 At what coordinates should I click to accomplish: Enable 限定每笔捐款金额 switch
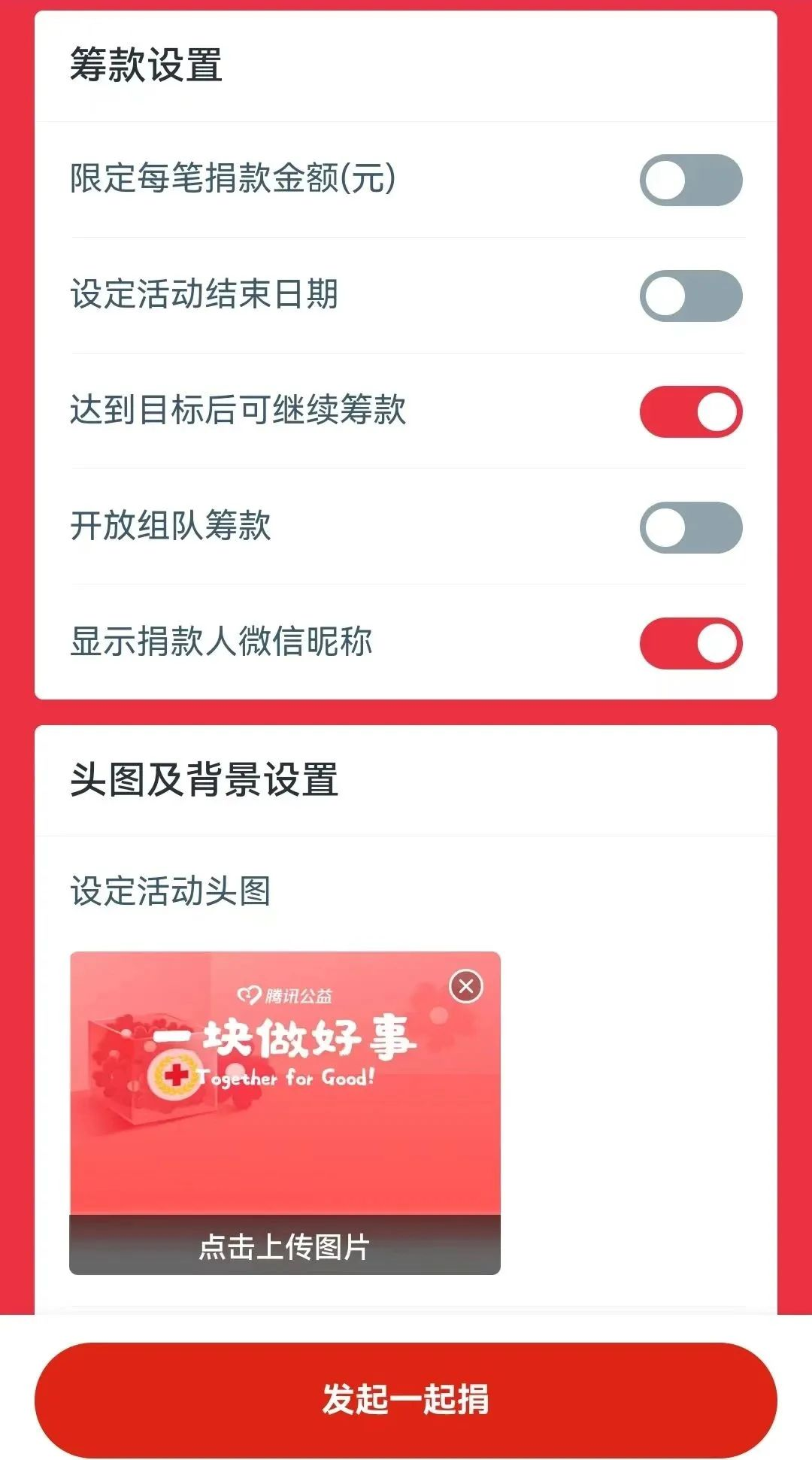(690, 180)
